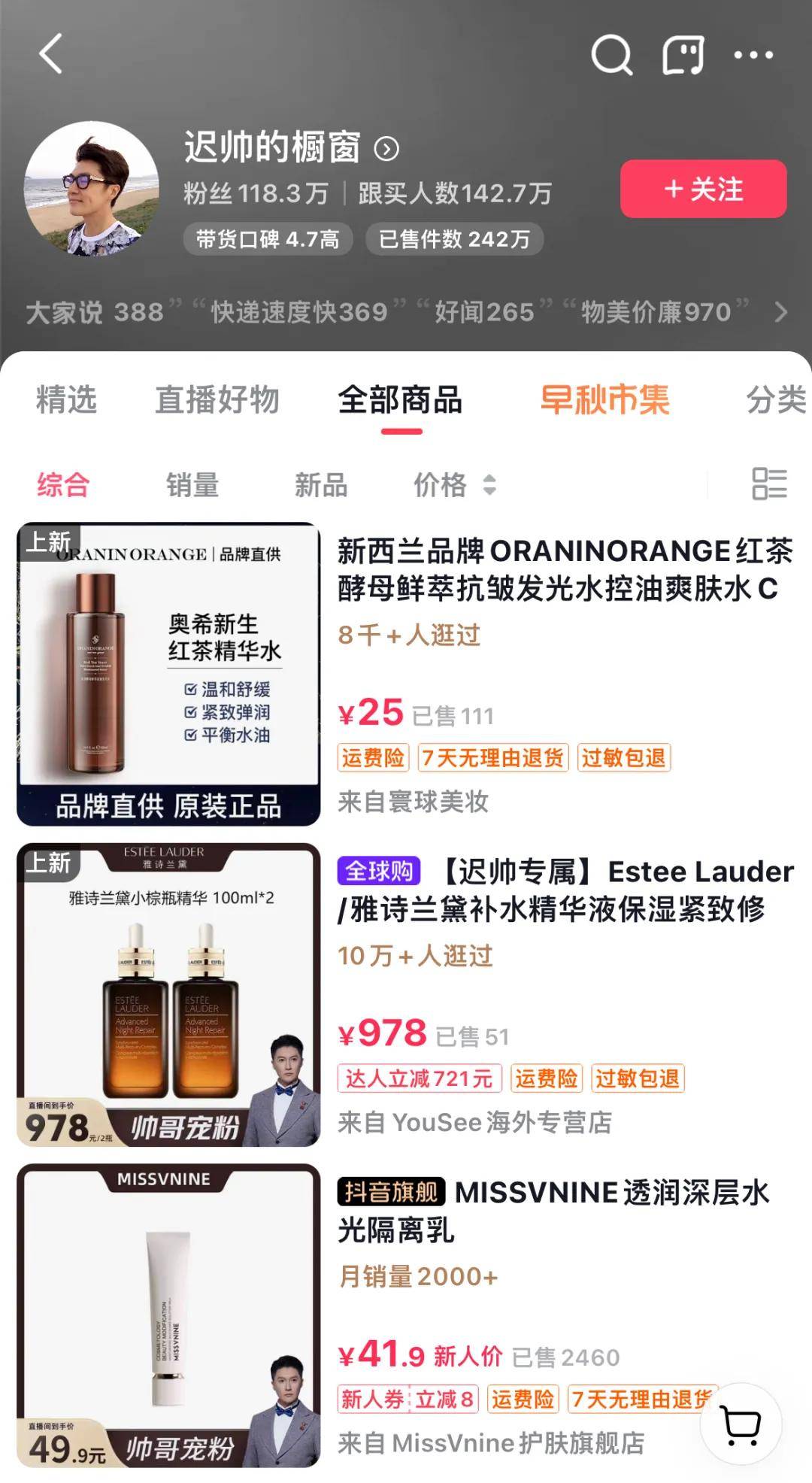Image resolution: width=812 pixels, height=1483 pixels.
Task: Toggle the list layout view icon
Action: pyautogui.click(x=769, y=484)
